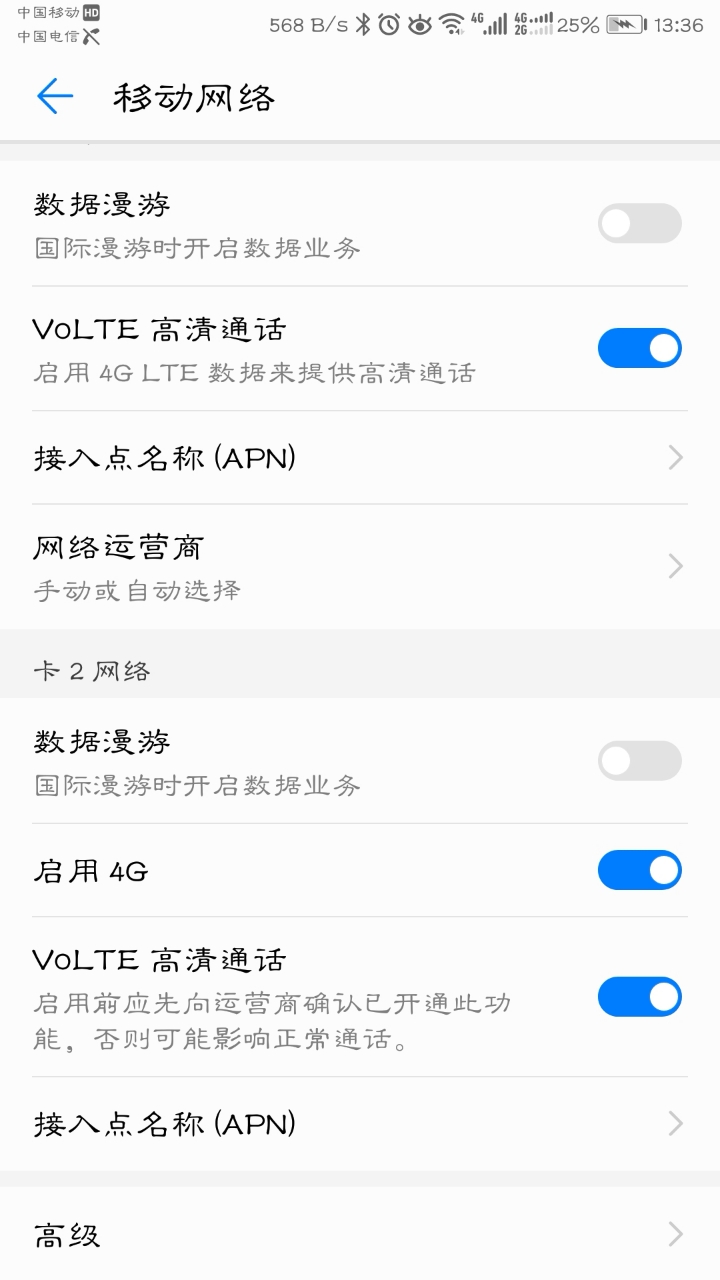The height and width of the screenshot is (1280, 720).
Task: Enable 数据漫游 under 卡 2 网络
Action: 639,761
